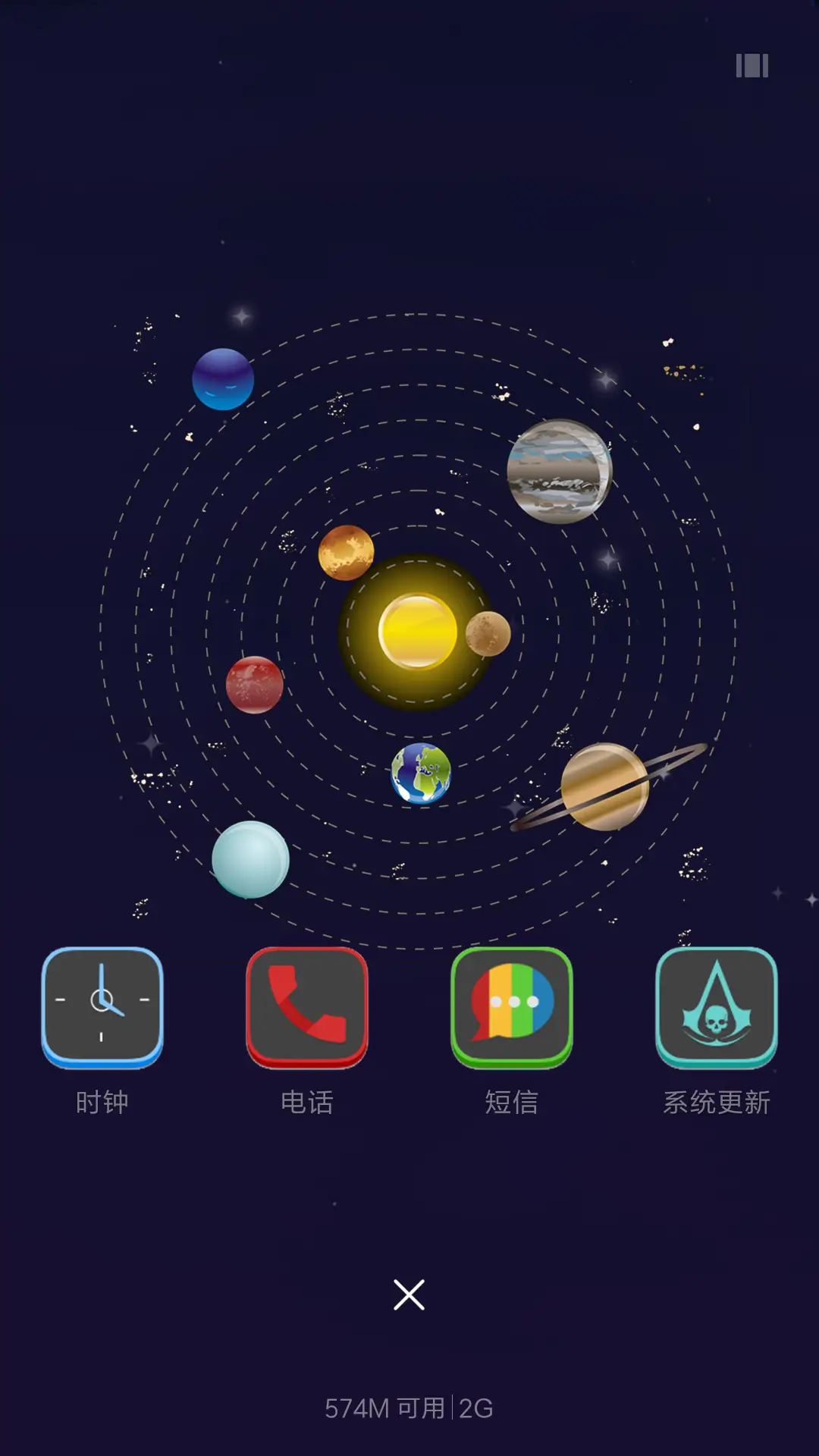Dismiss the screen with the X button
The width and height of the screenshot is (819, 1456).
[x=409, y=1294]
